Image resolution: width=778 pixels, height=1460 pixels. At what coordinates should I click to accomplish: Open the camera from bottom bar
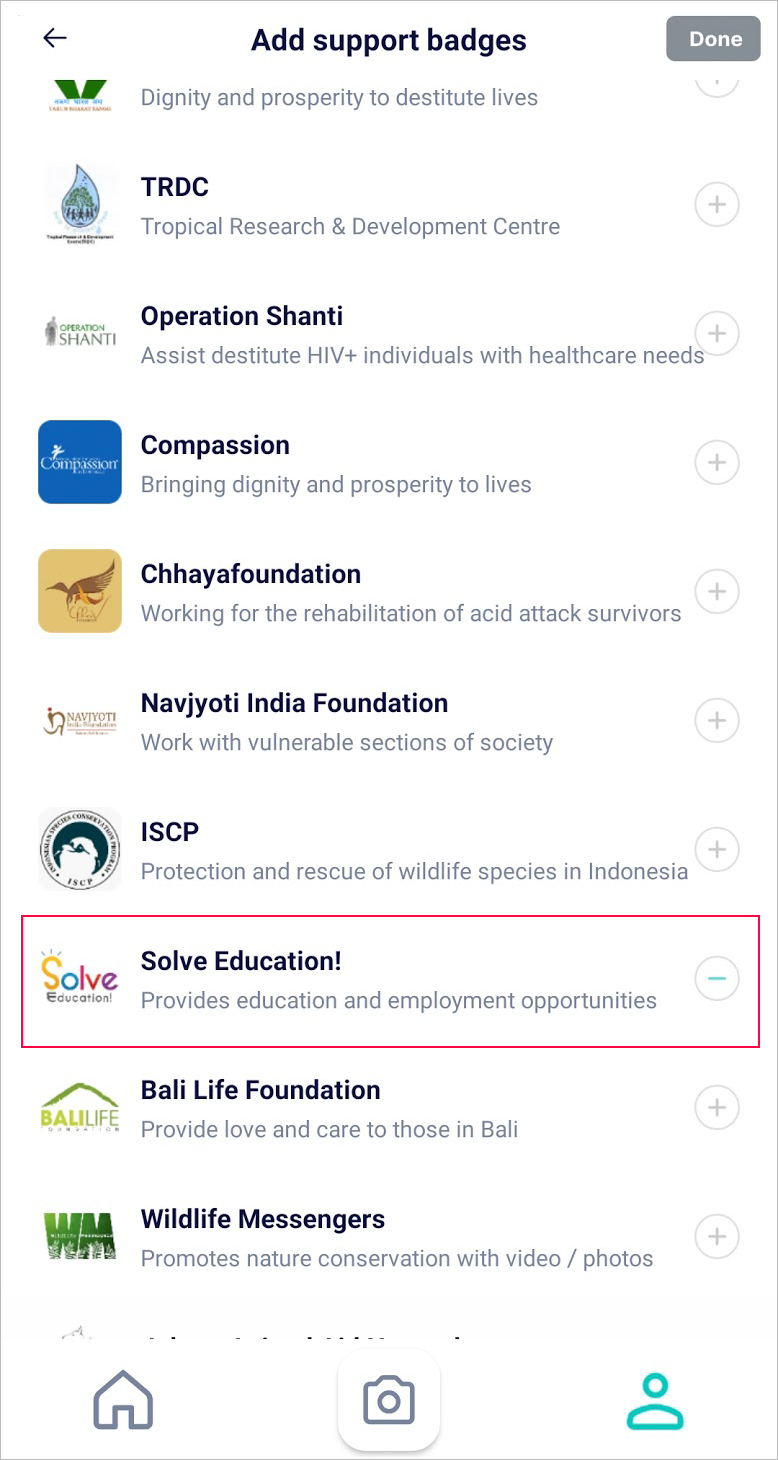(389, 1400)
